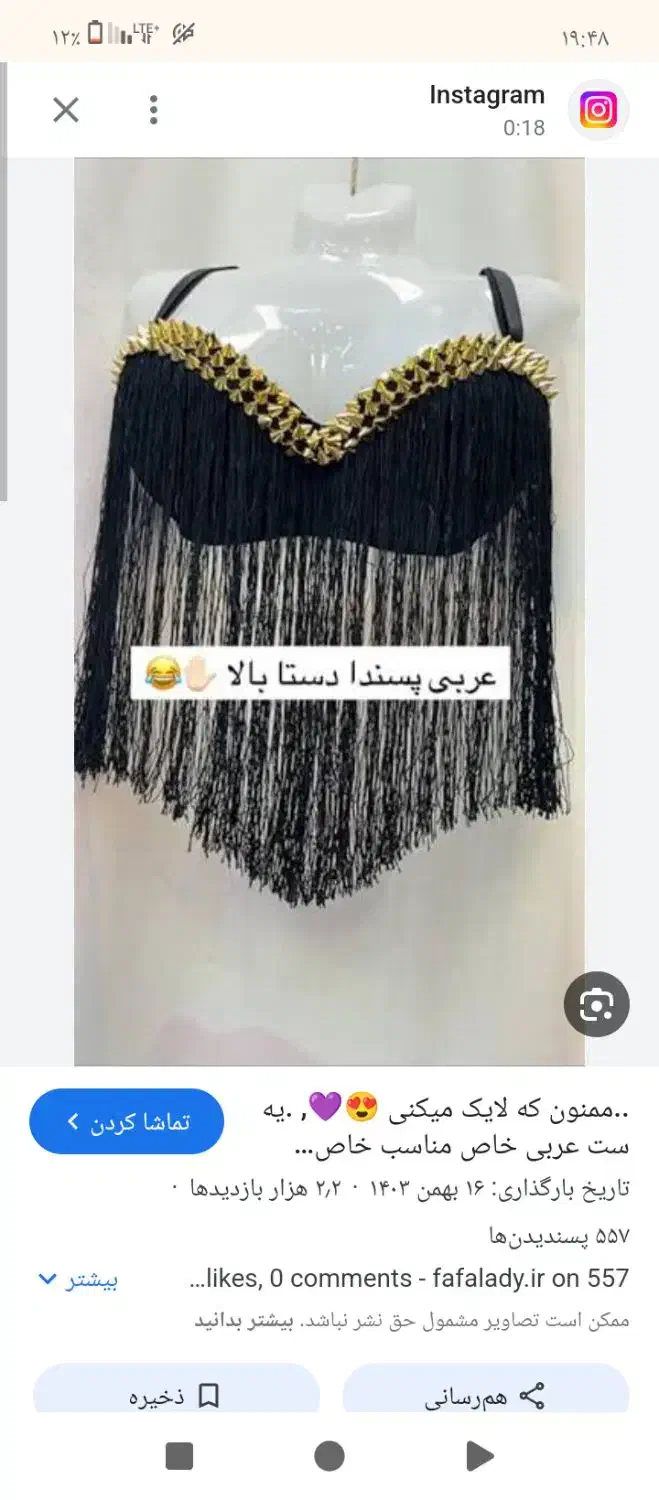The width and height of the screenshot is (659, 1500).
Task: Save the image with ذخیره
Action: (176, 1396)
